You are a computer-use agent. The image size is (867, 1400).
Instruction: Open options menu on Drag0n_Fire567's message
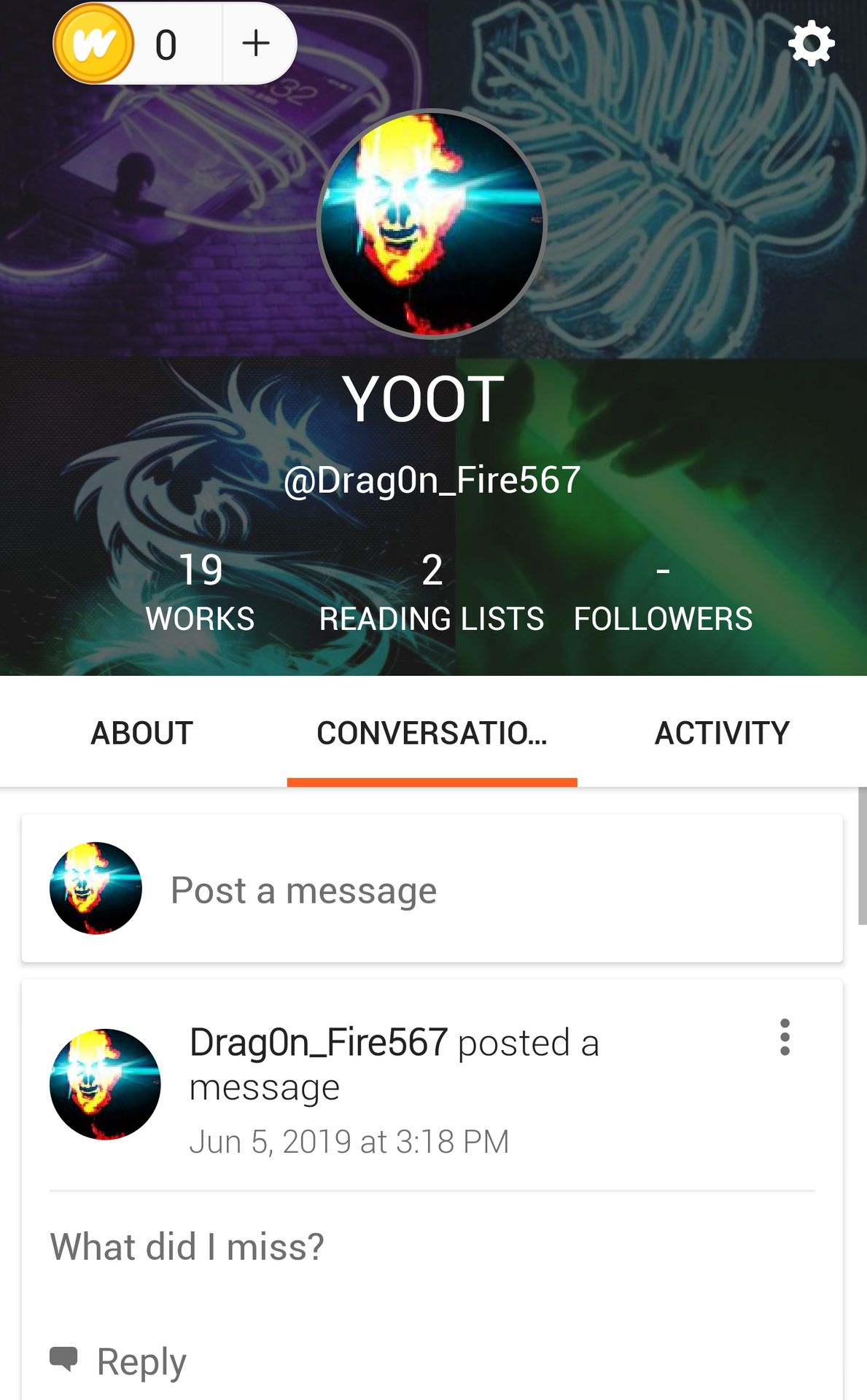point(785,1037)
